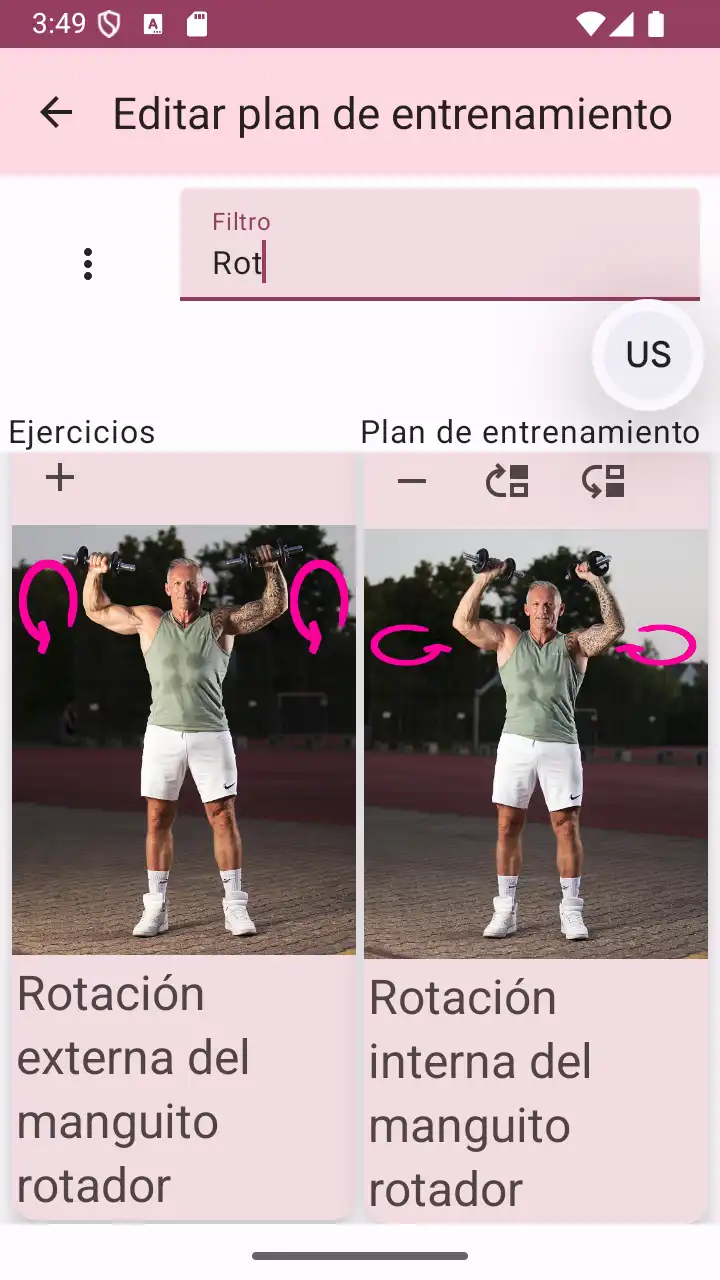
Task: Open the three-dot overflow menu
Action: (88, 264)
